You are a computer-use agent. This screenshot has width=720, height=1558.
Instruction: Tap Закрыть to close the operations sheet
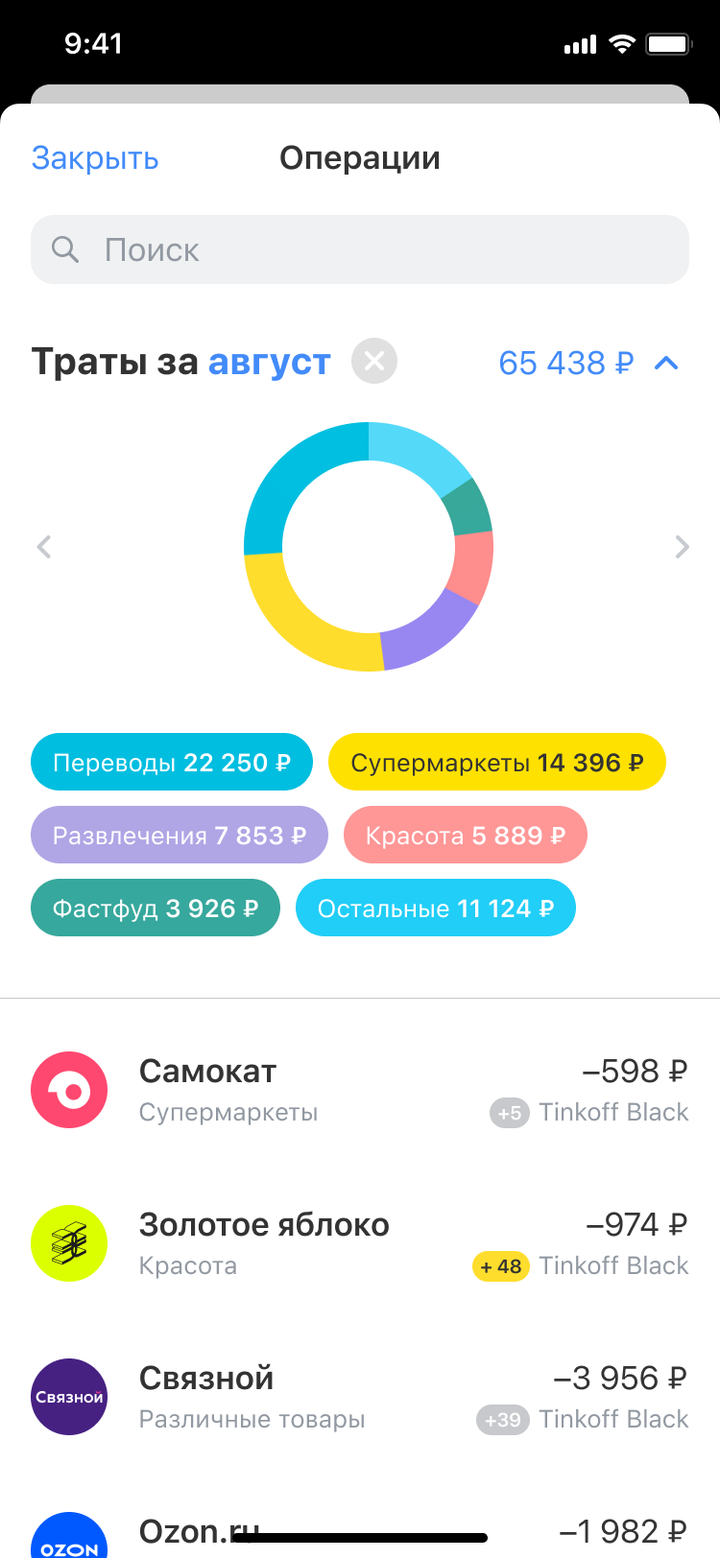point(95,158)
